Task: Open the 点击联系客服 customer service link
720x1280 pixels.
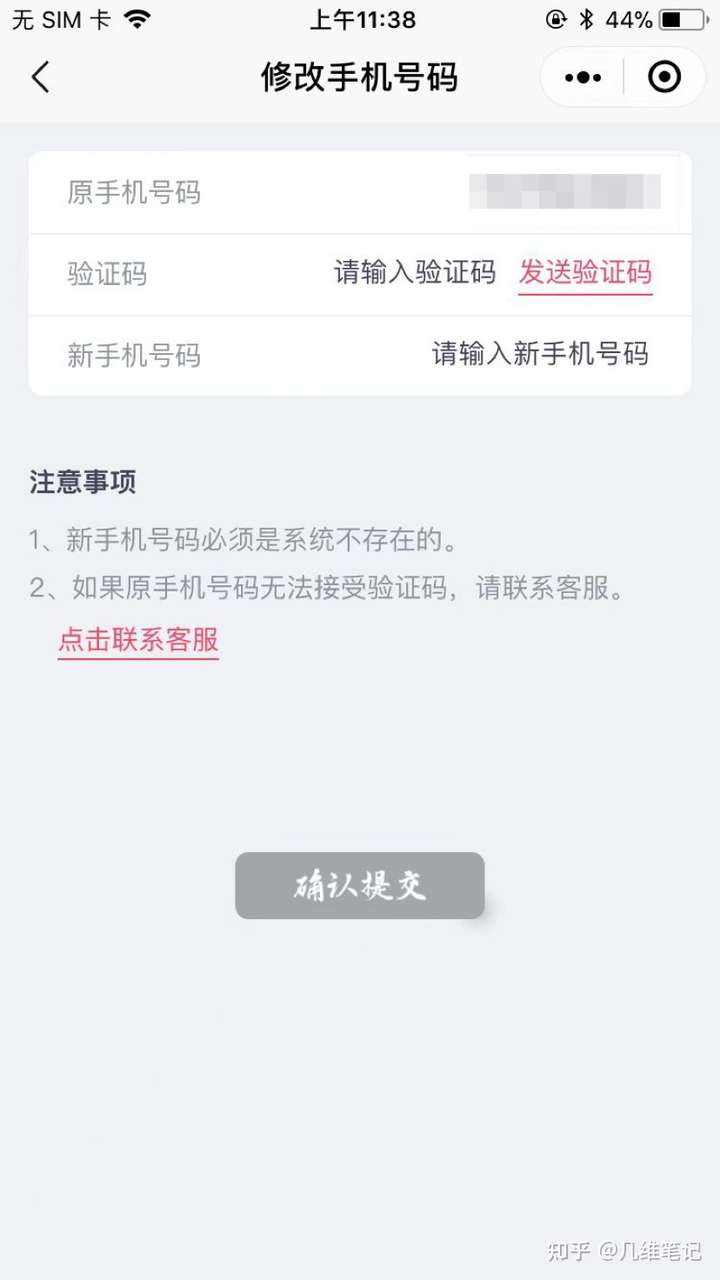Action: pos(138,641)
